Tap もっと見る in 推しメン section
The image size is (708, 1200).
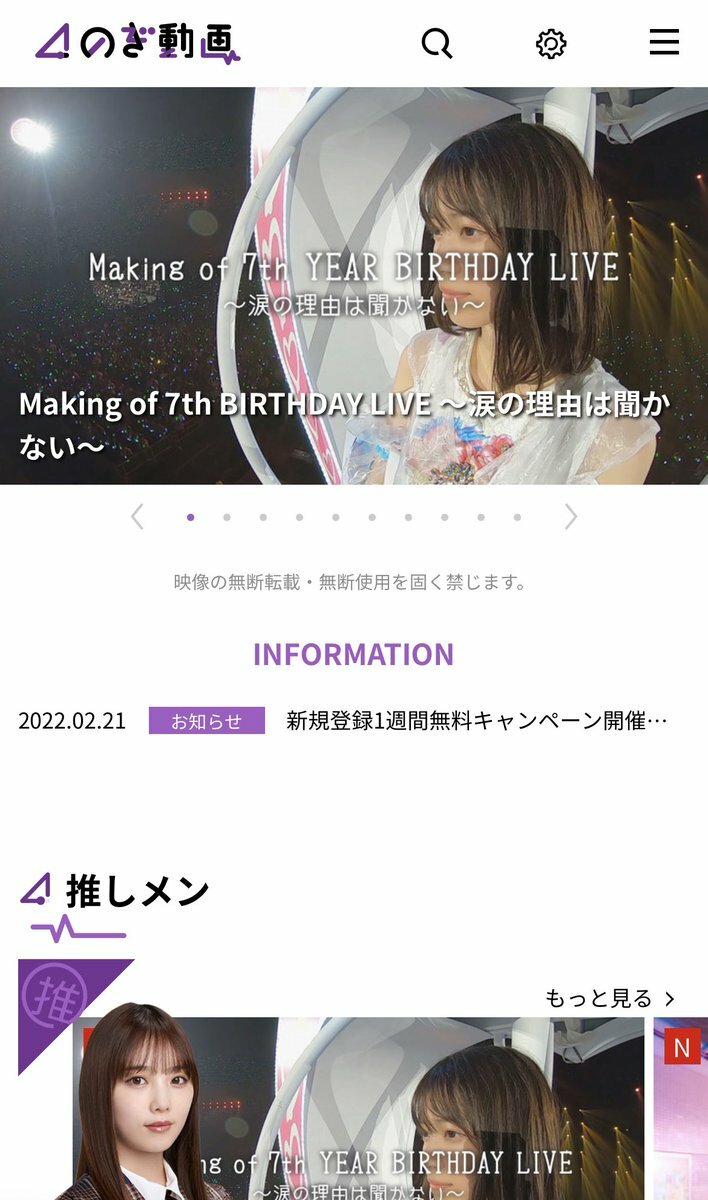click(x=610, y=998)
